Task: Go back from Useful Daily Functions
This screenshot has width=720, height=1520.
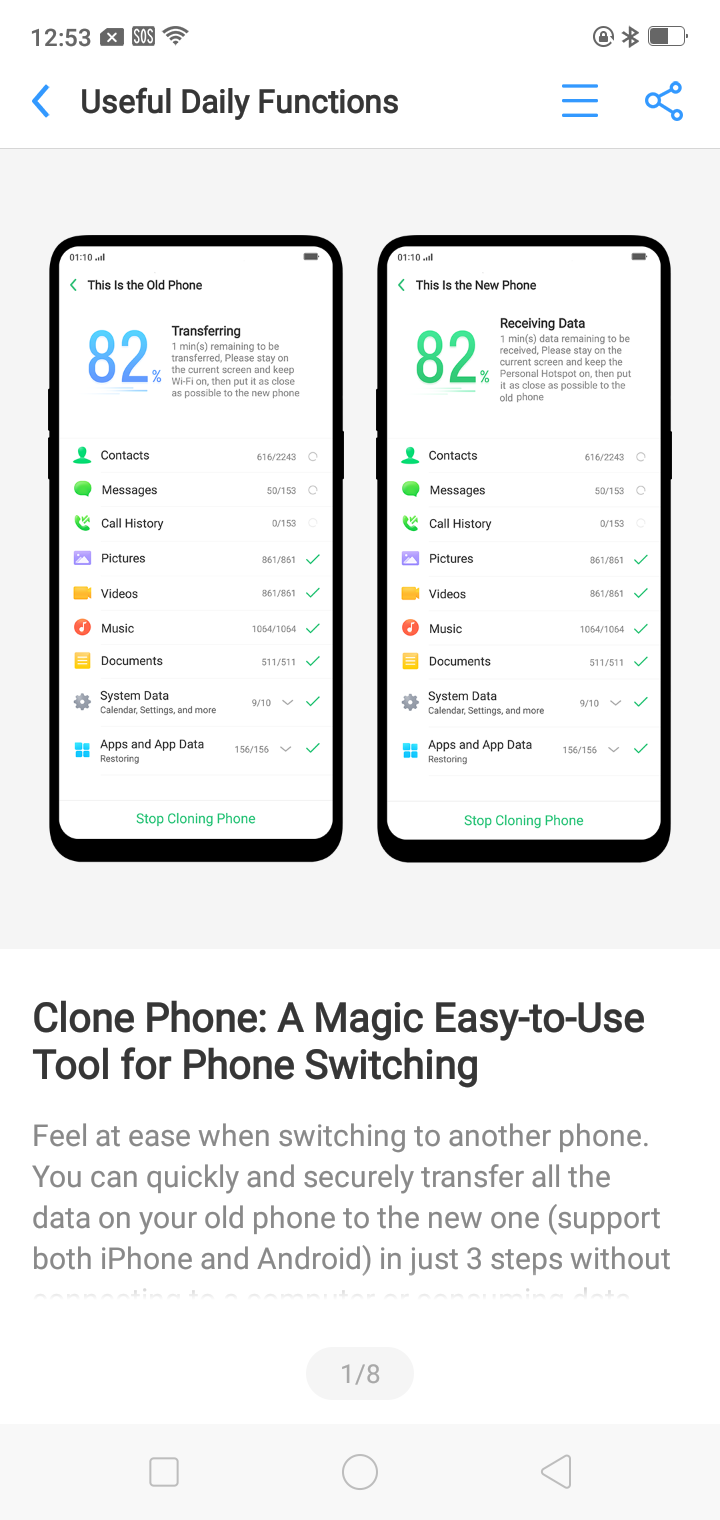Action: [x=41, y=101]
